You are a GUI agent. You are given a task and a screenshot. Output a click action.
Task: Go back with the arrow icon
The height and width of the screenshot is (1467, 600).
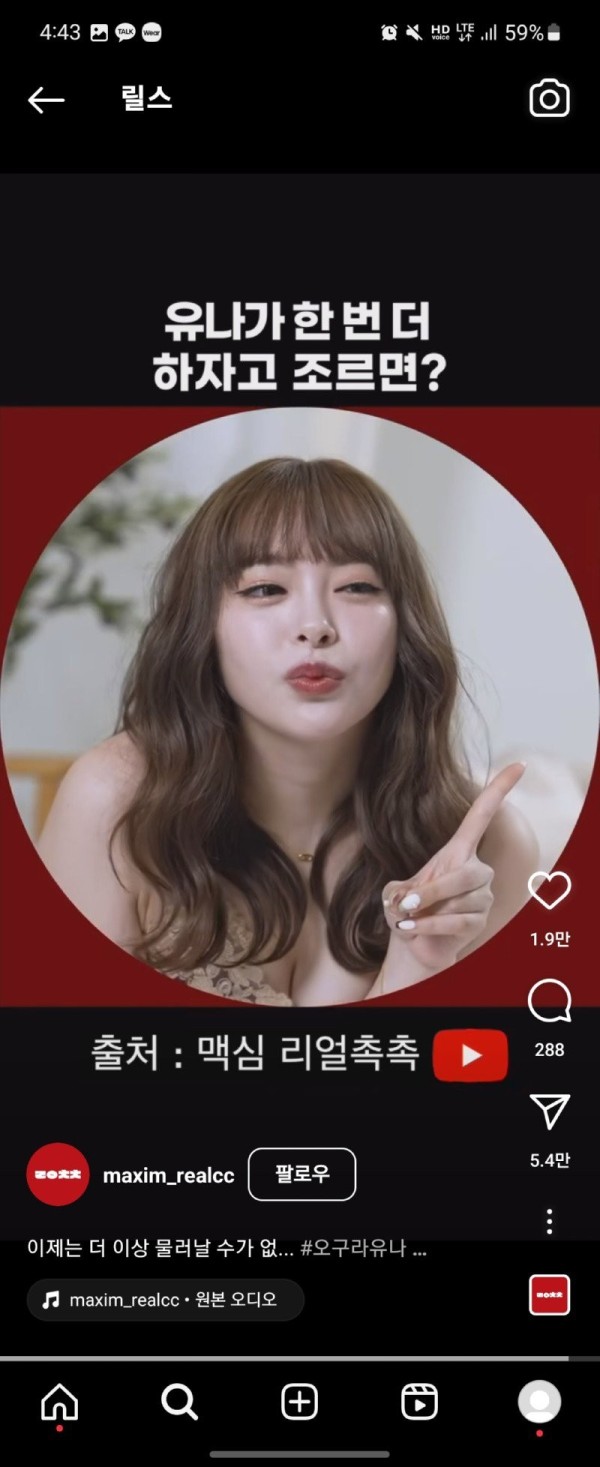(46, 99)
